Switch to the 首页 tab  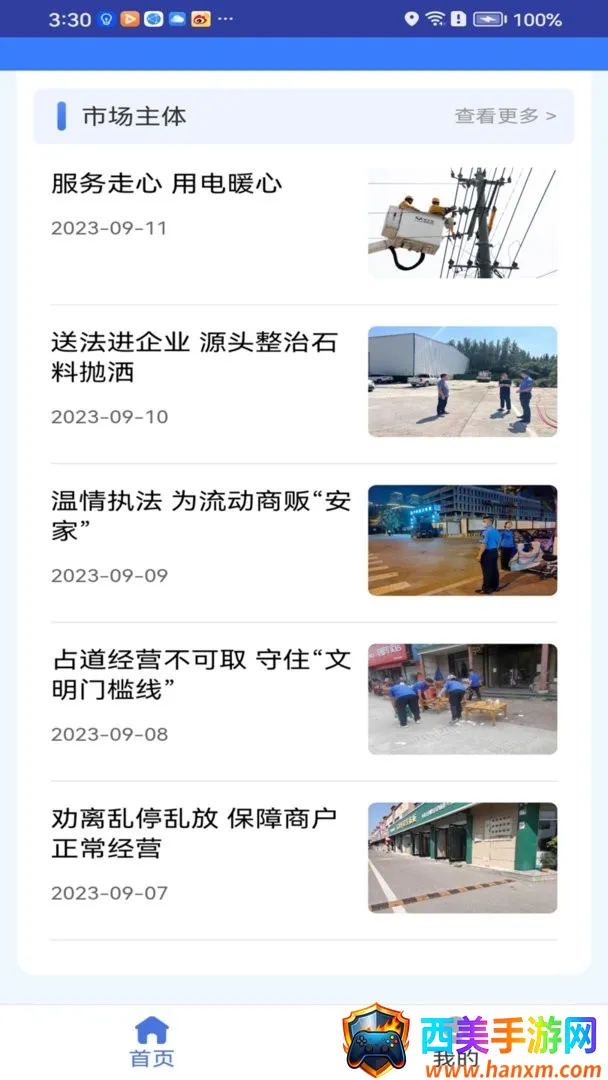pyautogui.click(x=152, y=1042)
